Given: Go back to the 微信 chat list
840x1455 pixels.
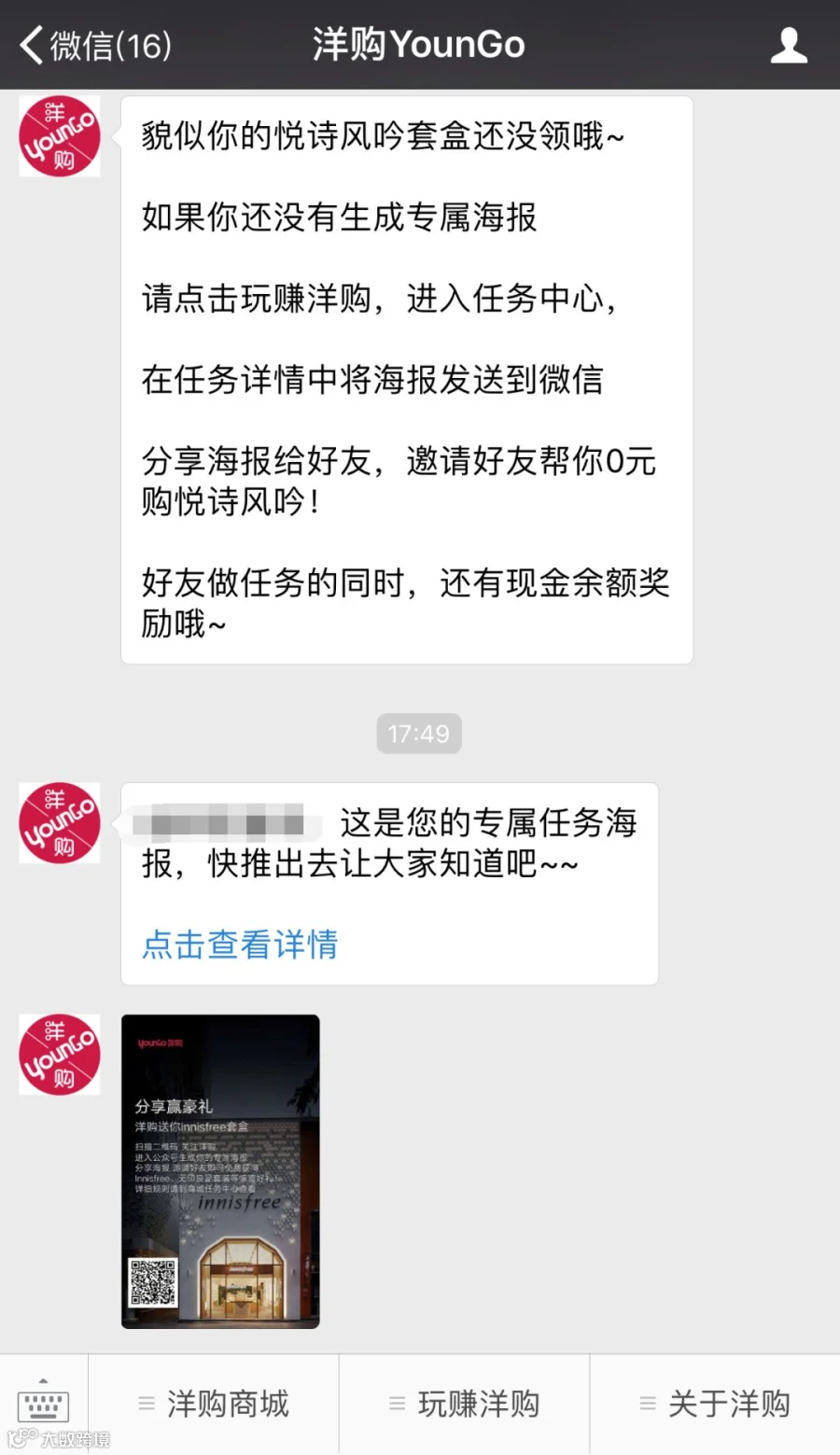Looking at the screenshot, I should pos(95,45).
